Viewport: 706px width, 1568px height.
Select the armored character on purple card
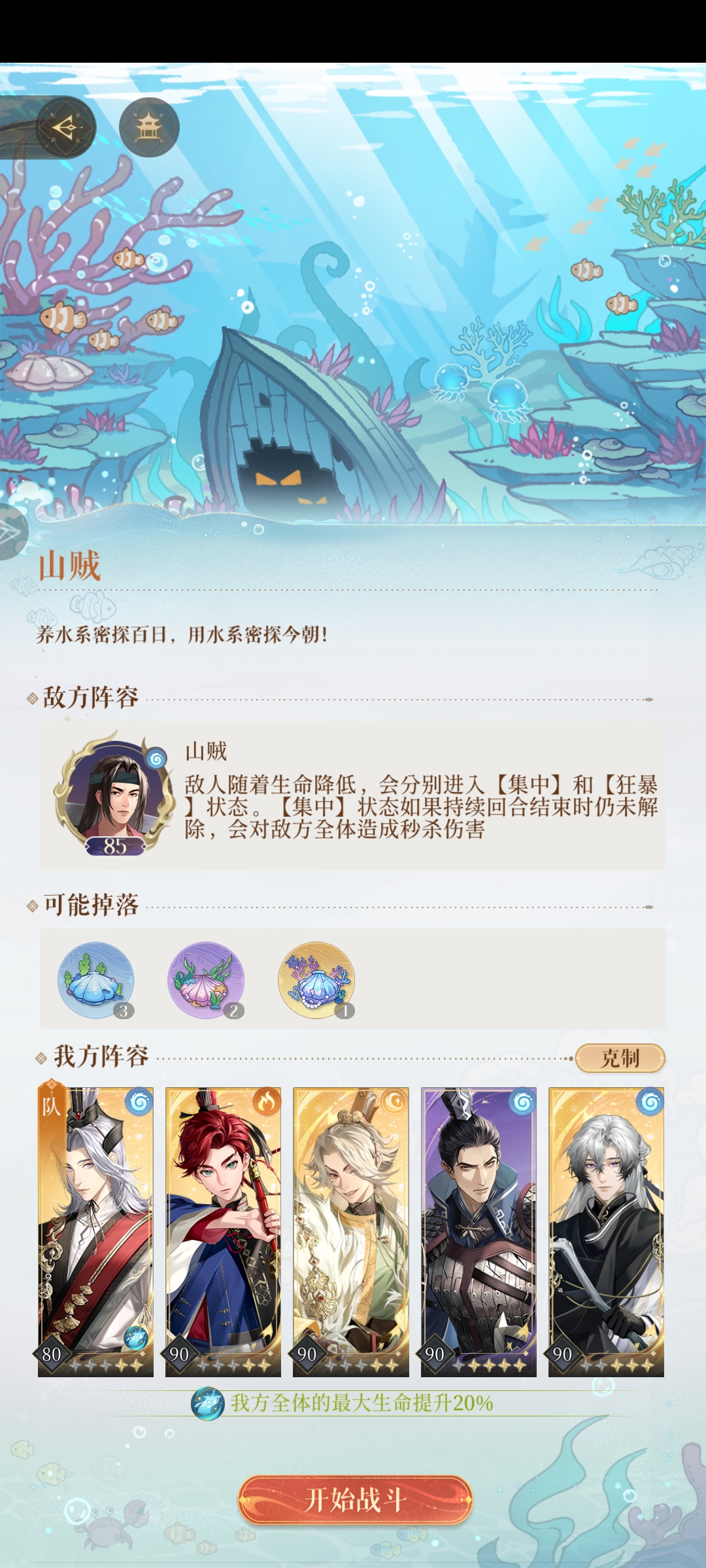point(479,1232)
